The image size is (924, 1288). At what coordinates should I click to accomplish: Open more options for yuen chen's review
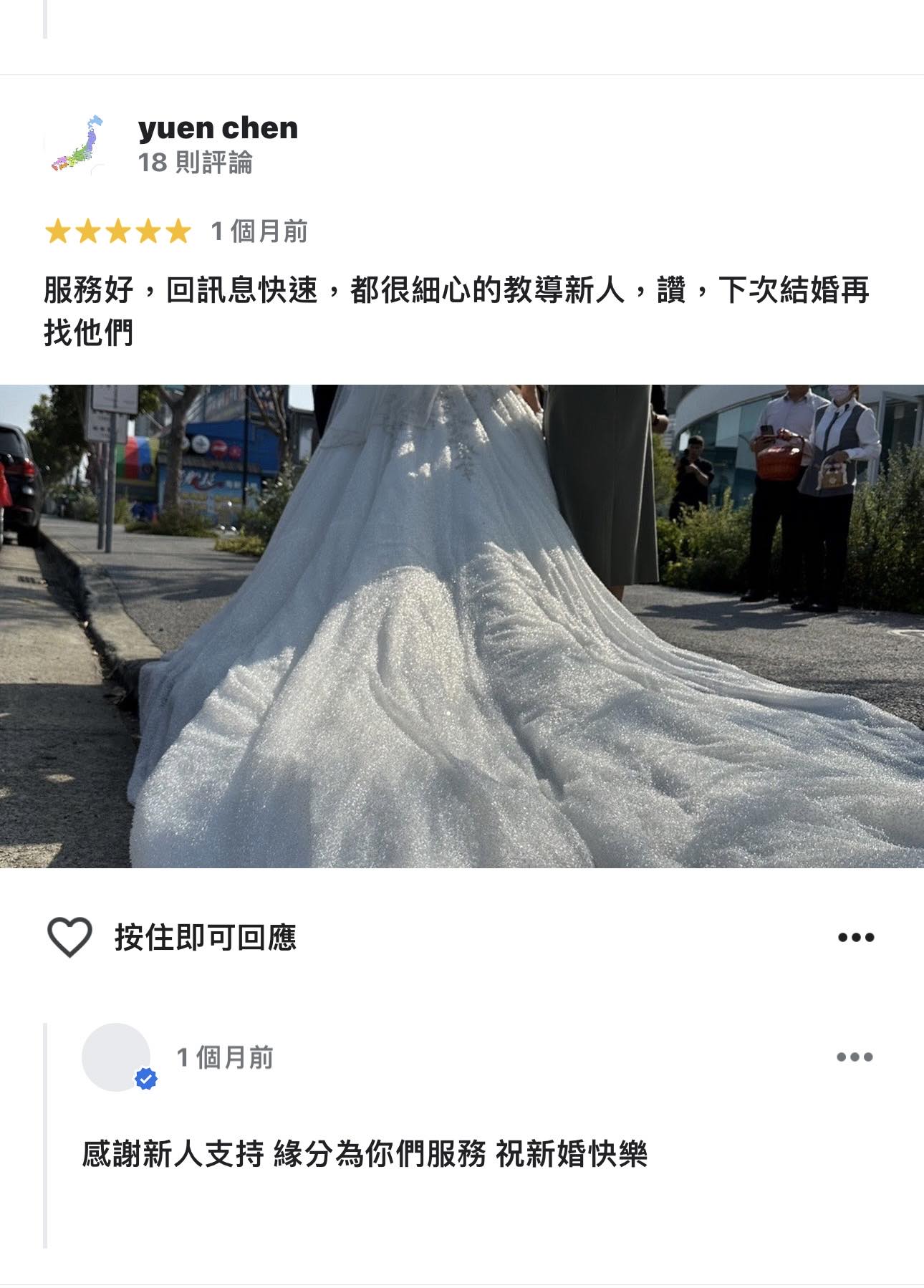pyautogui.click(x=856, y=938)
